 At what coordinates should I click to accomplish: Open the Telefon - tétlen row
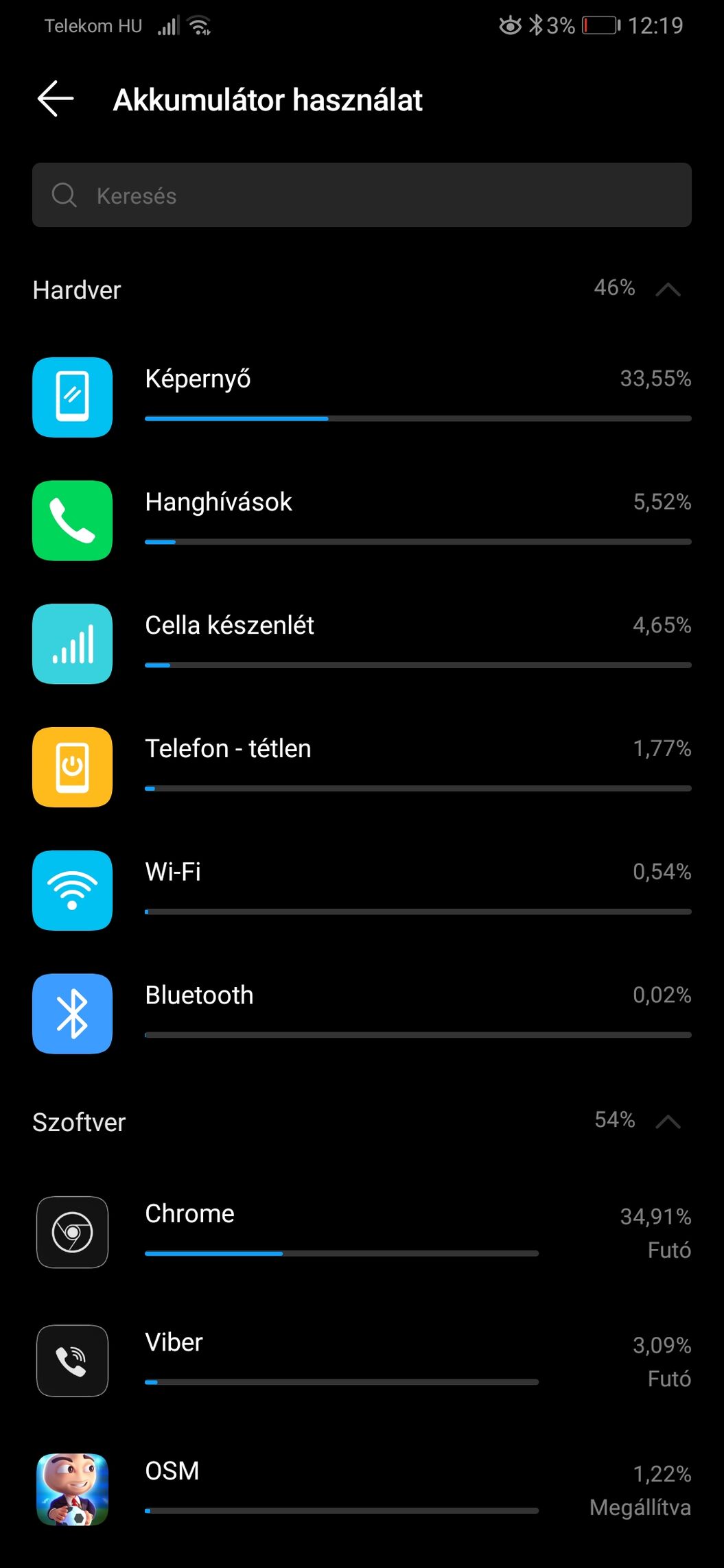tap(362, 768)
